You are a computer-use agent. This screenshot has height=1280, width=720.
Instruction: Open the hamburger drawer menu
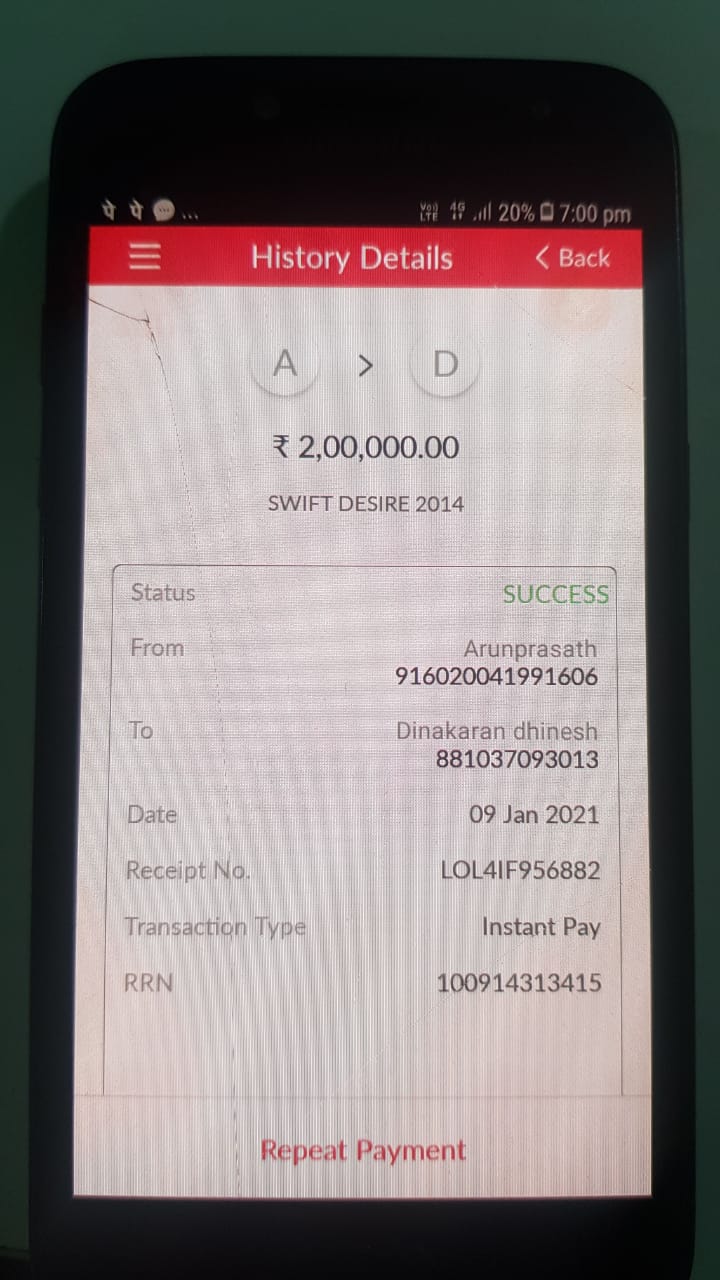[x=144, y=257]
